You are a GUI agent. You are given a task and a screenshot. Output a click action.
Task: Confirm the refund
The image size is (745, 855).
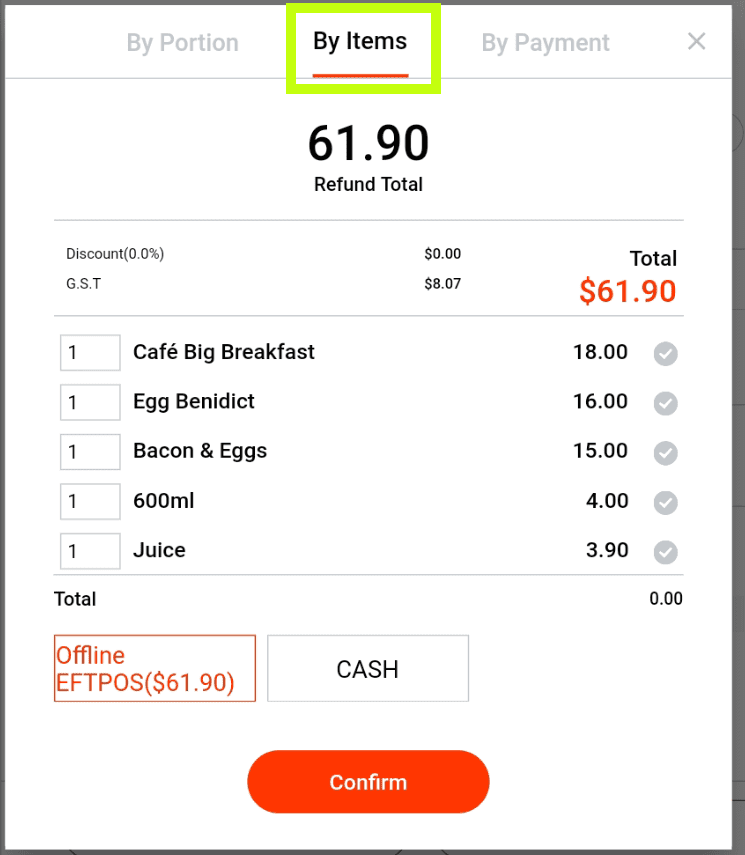click(368, 782)
